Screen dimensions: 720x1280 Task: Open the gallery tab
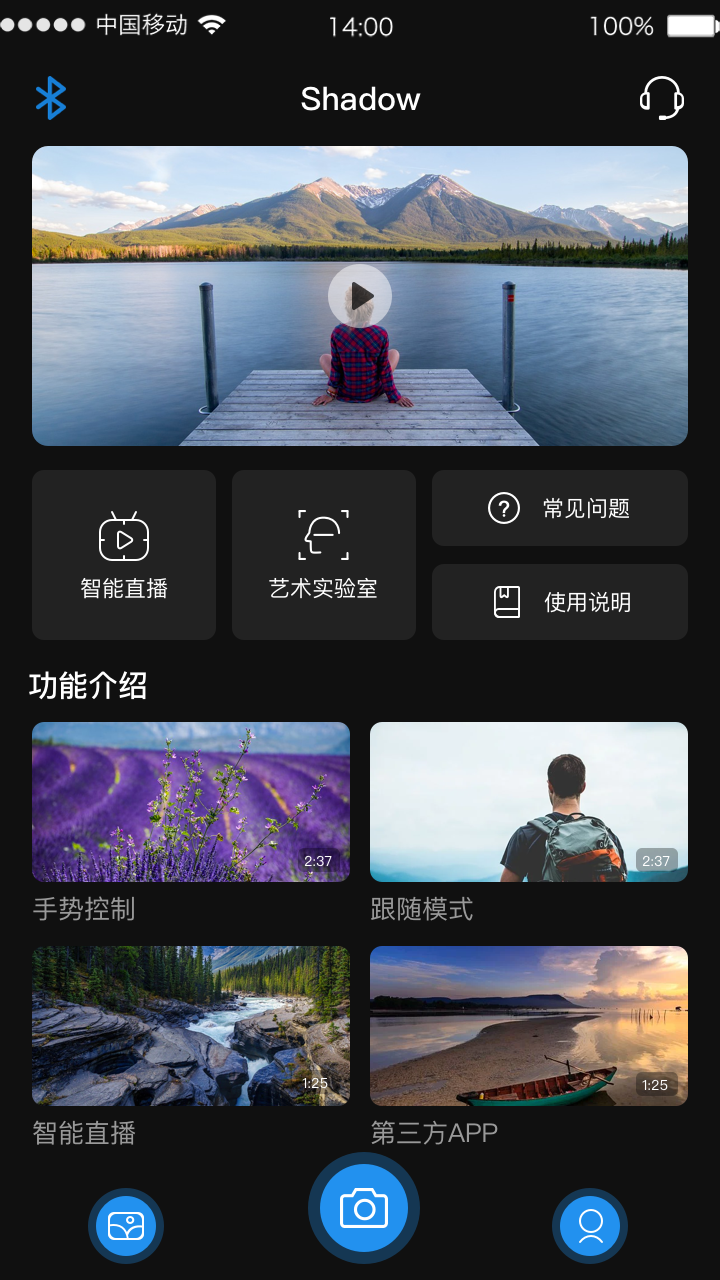pos(126,1226)
